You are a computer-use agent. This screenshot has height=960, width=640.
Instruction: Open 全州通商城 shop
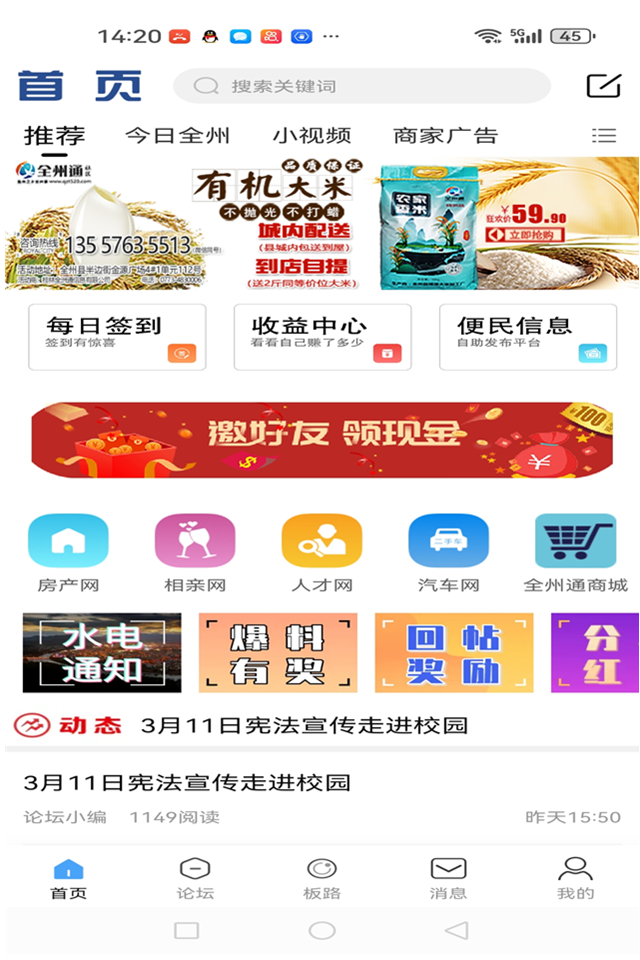pos(575,553)
